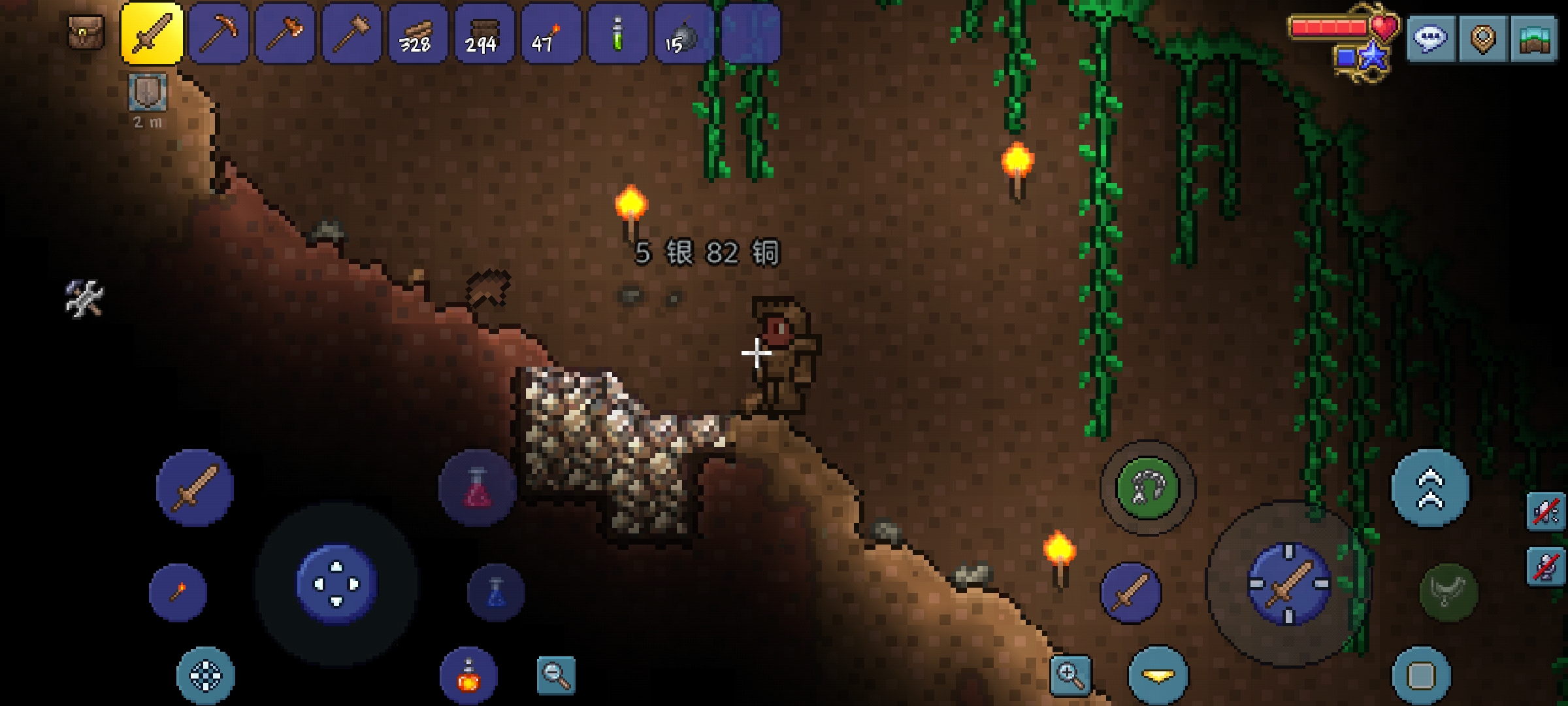The image size is (1568, 706).
Task: Zoom in with the plus magnifier
Action: tap(1071, 675)
